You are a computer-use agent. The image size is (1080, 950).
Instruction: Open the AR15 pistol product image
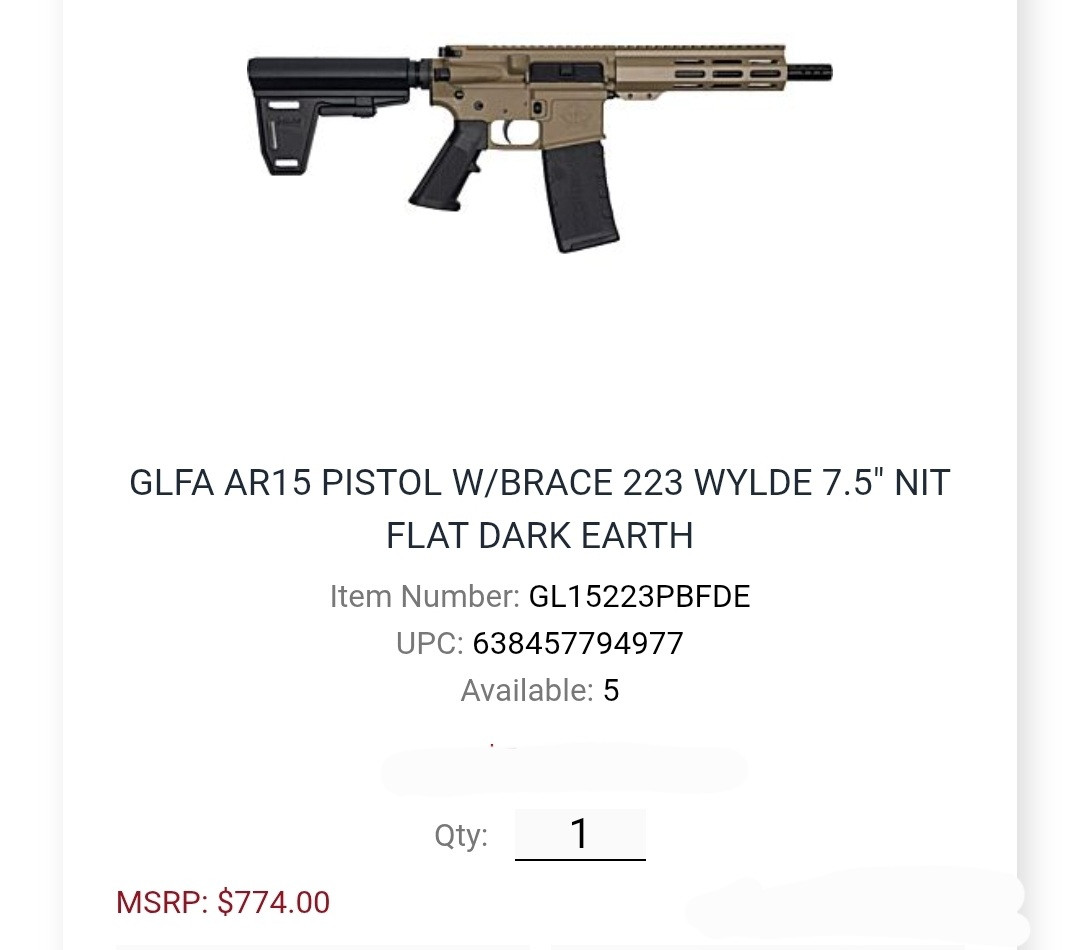[x=539, y=148]
